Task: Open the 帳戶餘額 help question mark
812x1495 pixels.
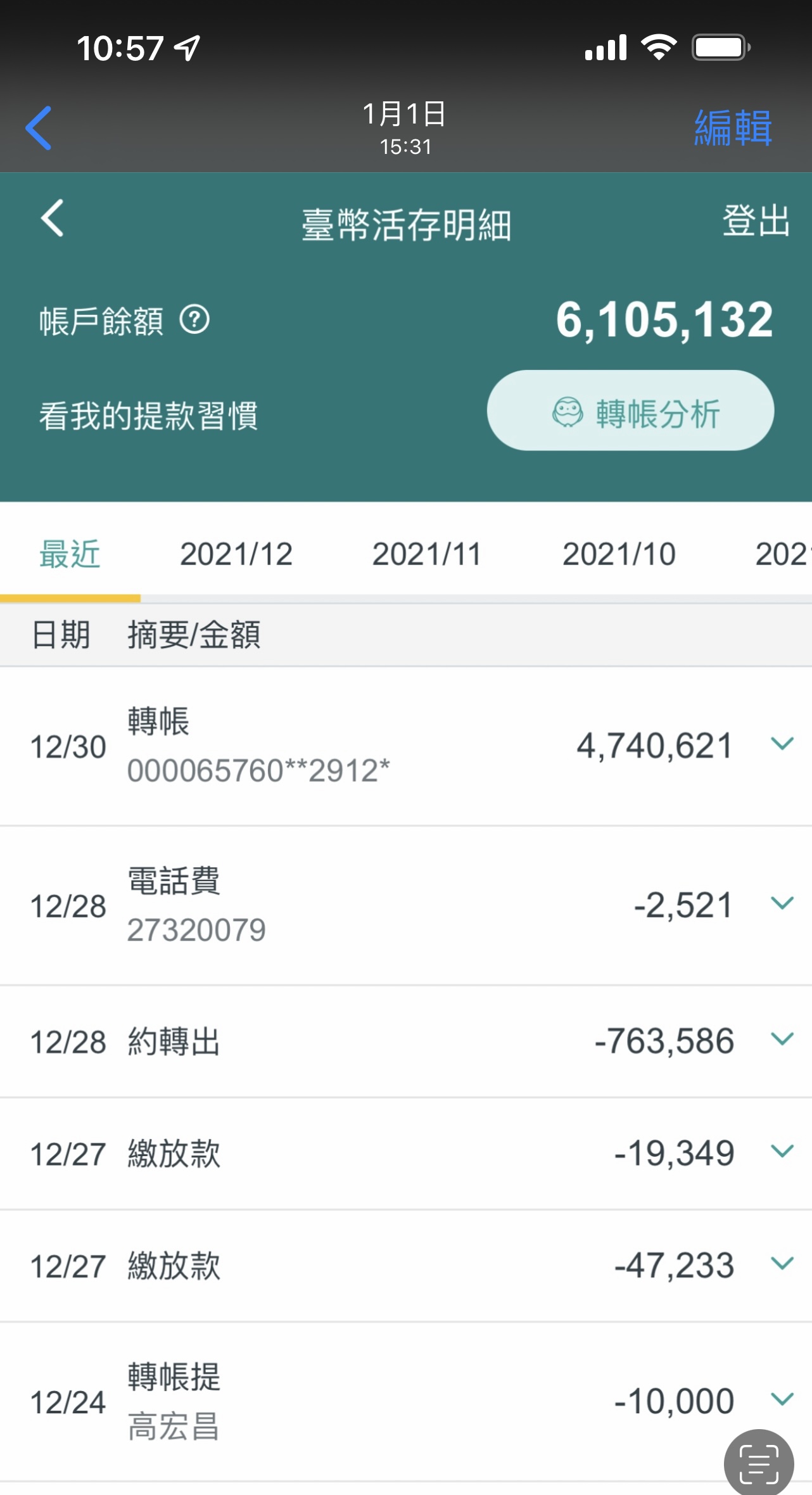Action: point(194,320)
